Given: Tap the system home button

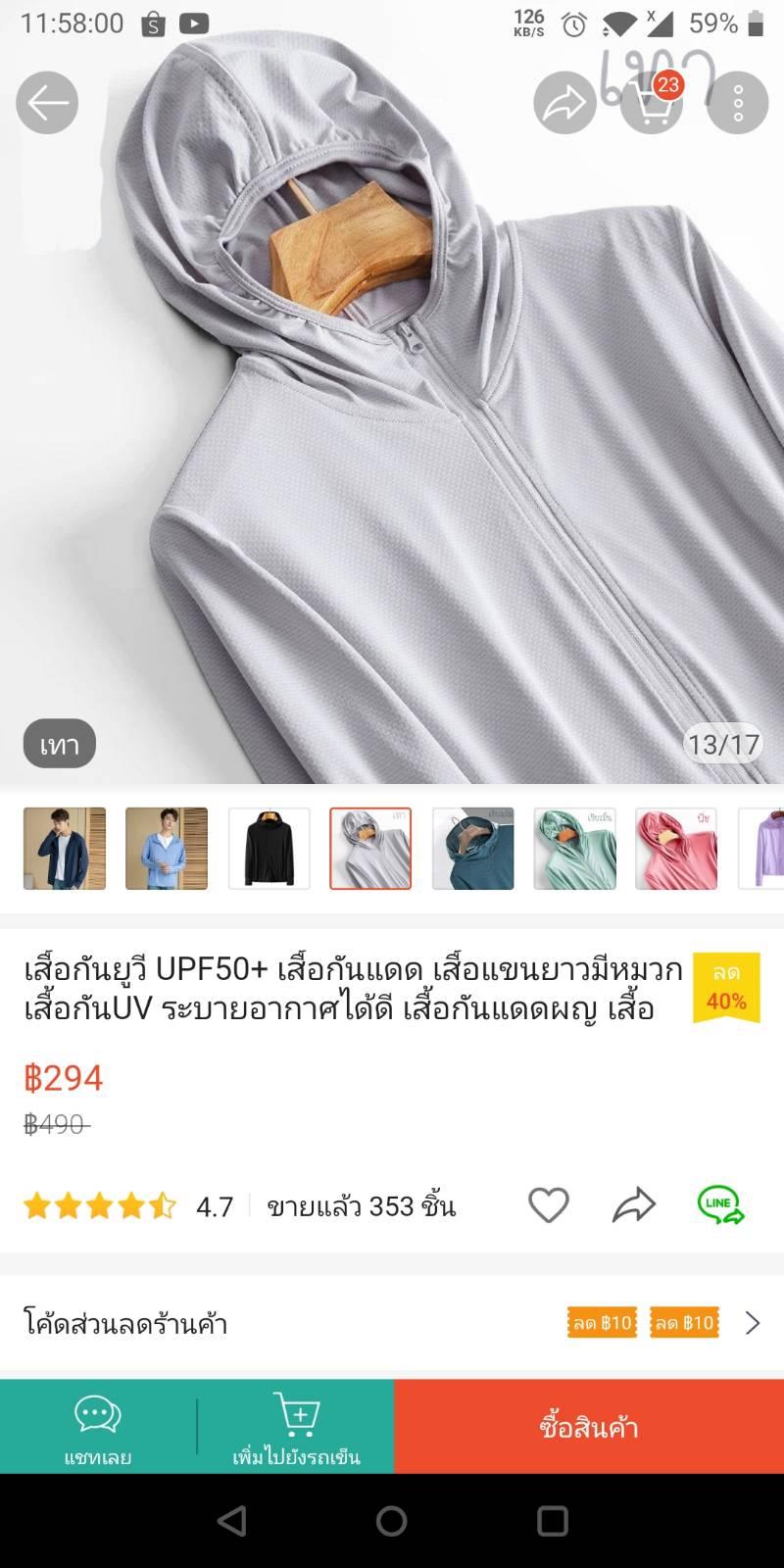Looking at the screenshot, I should pyautogui.click(x=392, y=1521).
